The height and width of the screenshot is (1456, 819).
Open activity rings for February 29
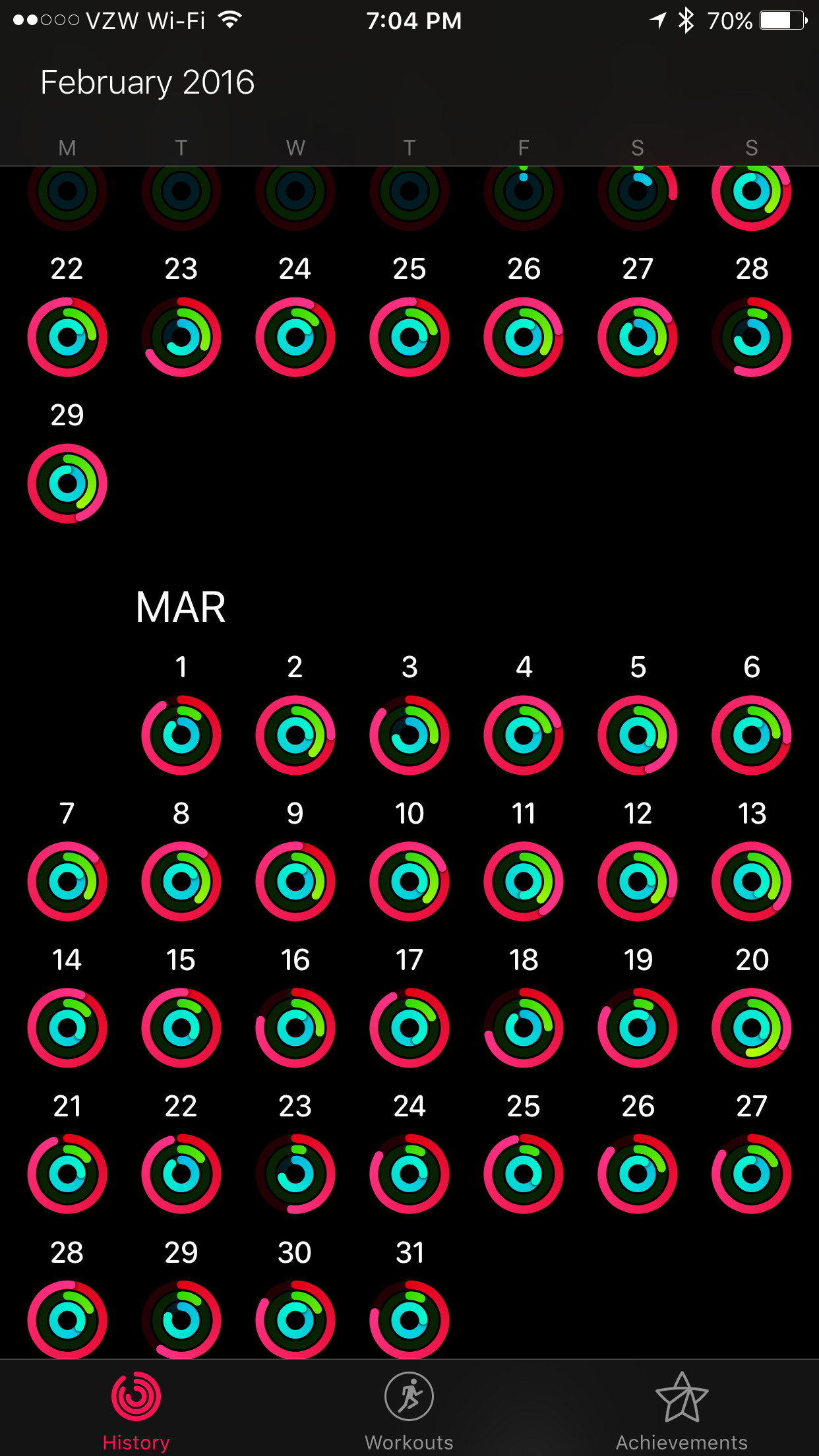(x=67, y=483)
